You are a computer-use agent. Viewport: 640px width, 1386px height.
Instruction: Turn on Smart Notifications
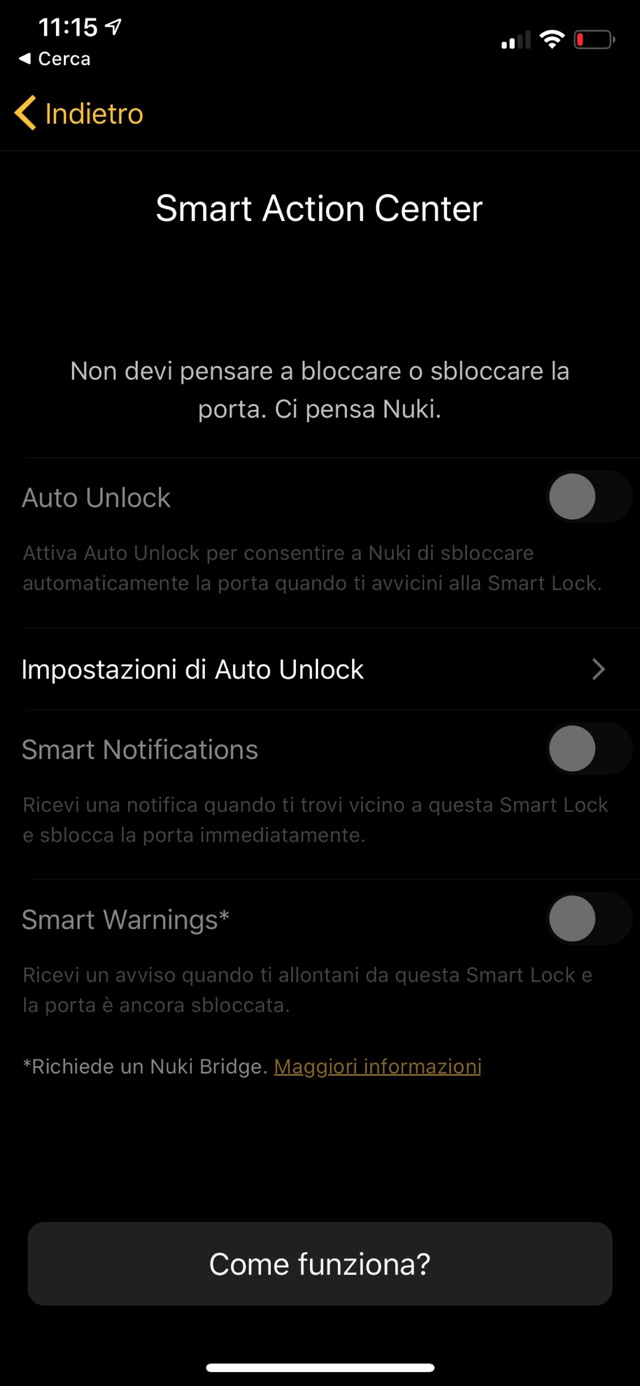587,749
